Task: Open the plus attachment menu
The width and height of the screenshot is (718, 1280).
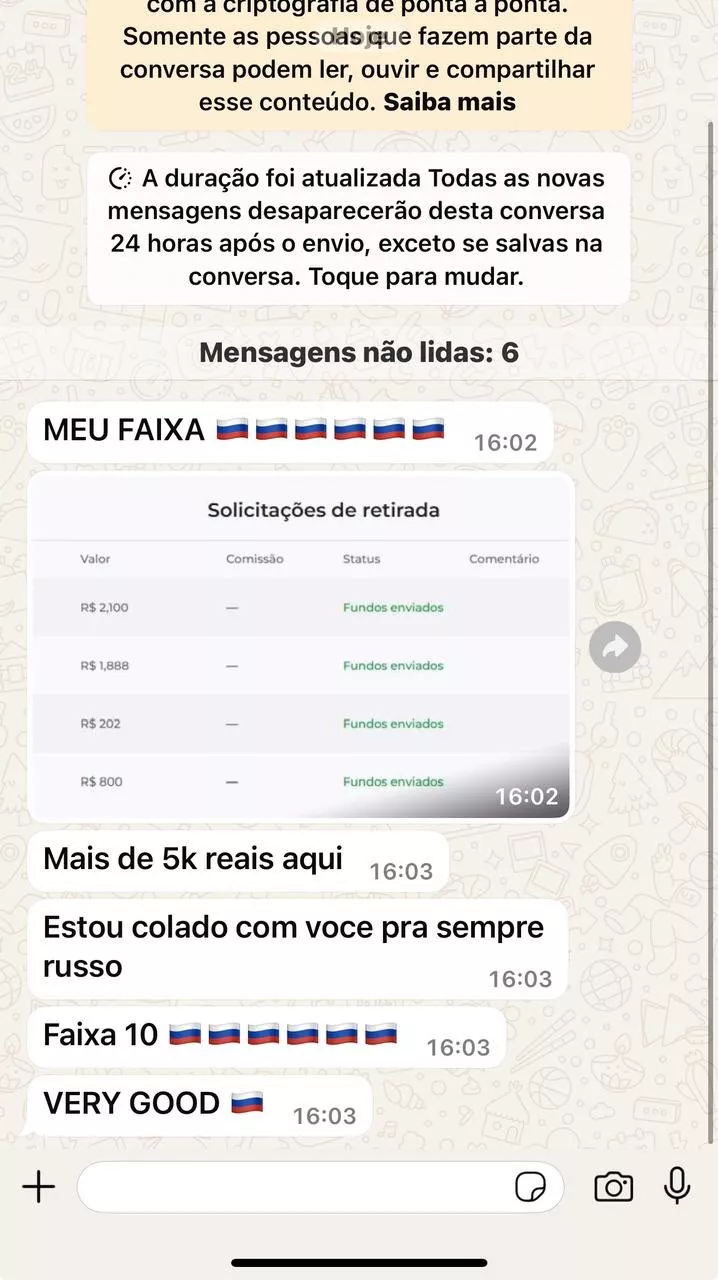Action: click(39, 1187)
